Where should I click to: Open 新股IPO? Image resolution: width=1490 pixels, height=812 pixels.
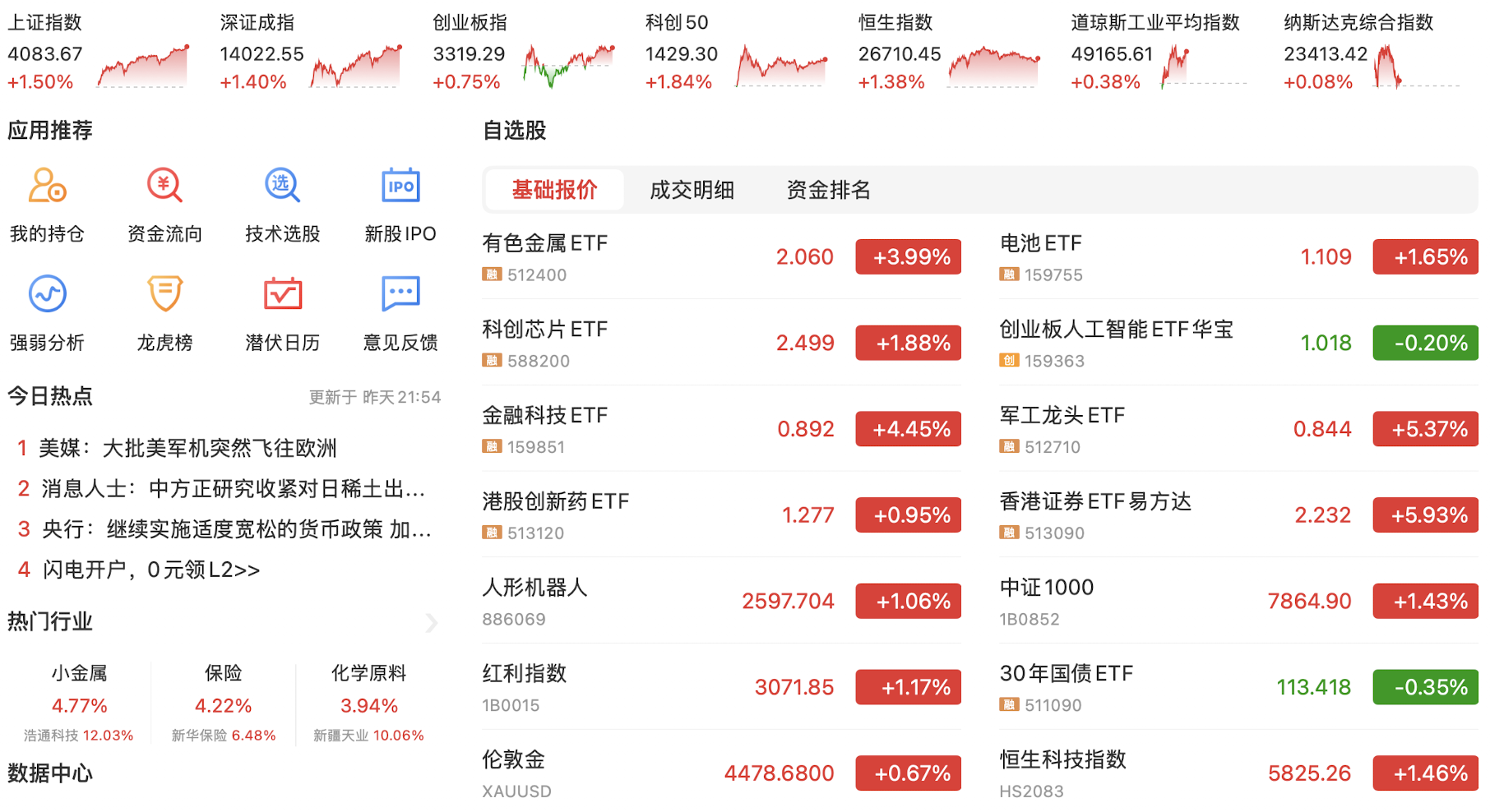pyautogui.click(x=400, y=204)
